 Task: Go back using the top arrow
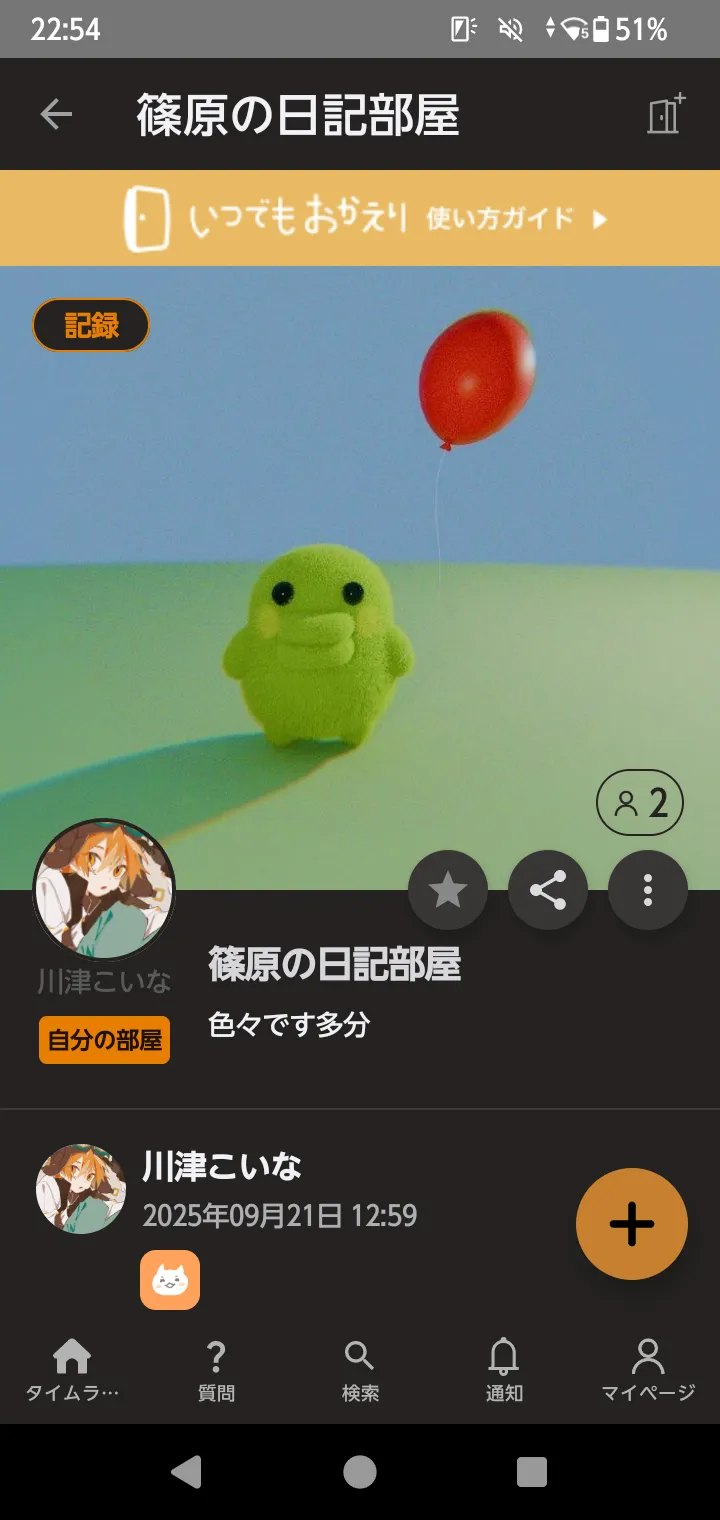pyautogui.click(x=56, y=115)
